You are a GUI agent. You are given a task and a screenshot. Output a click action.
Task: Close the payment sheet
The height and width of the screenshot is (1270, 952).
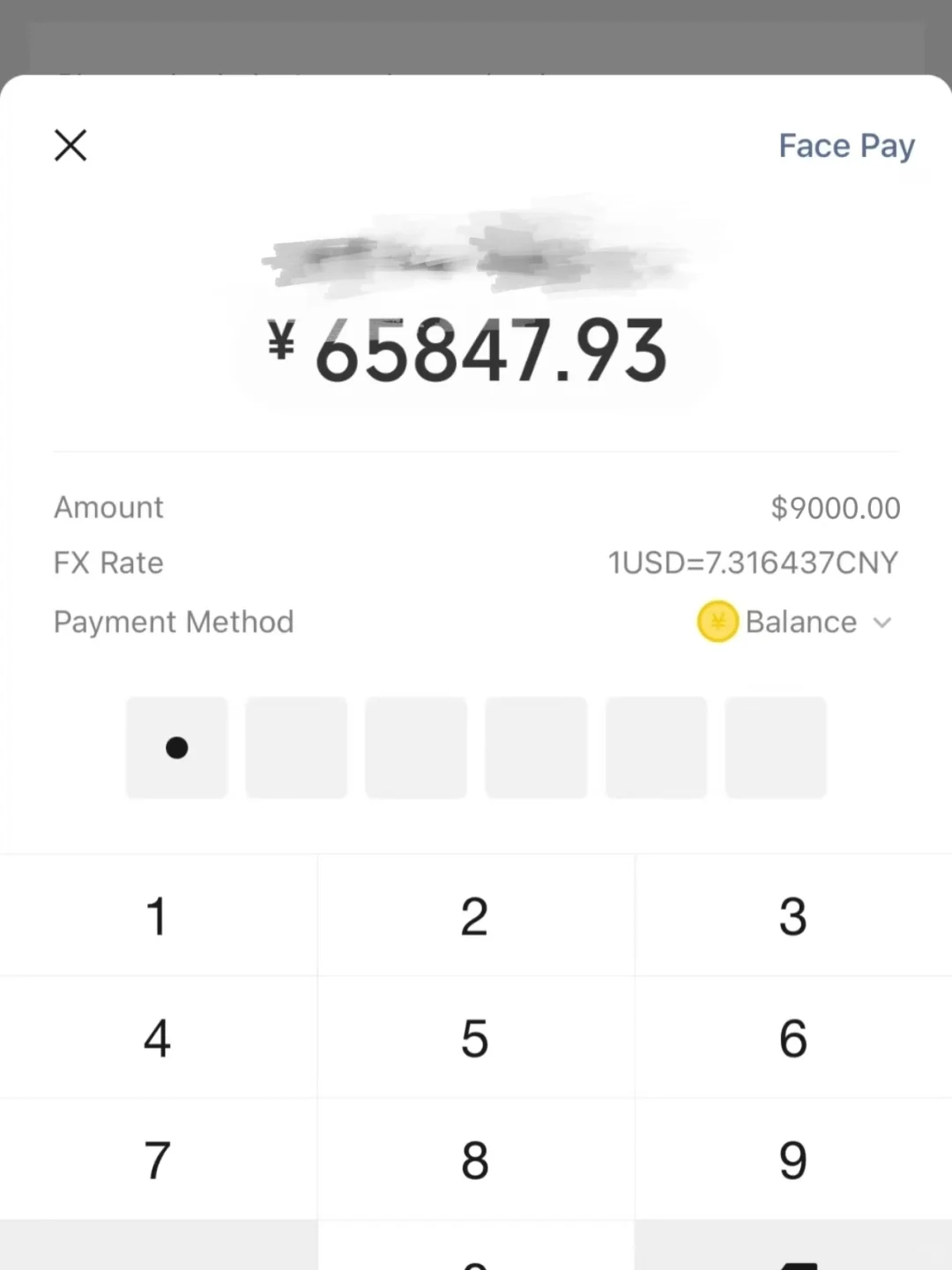[71, 146]
